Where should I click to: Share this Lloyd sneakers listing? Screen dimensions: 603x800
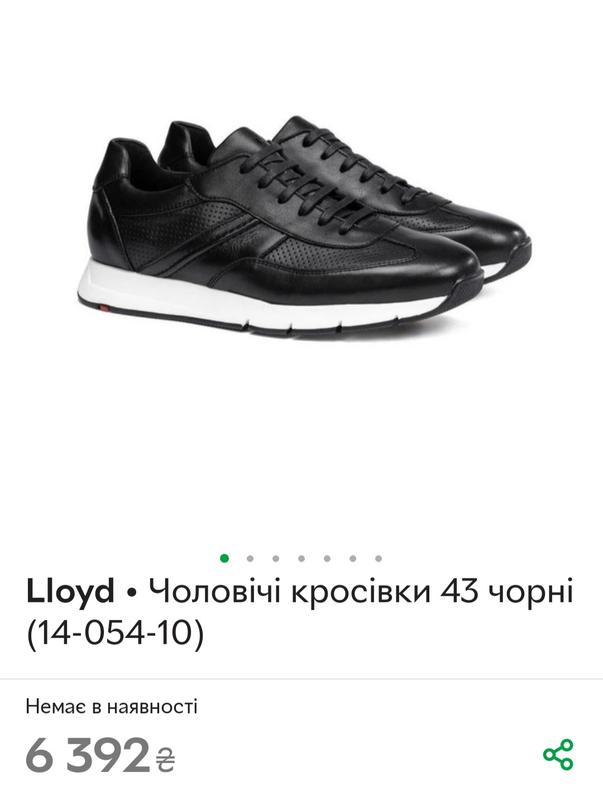pos(558,754)
